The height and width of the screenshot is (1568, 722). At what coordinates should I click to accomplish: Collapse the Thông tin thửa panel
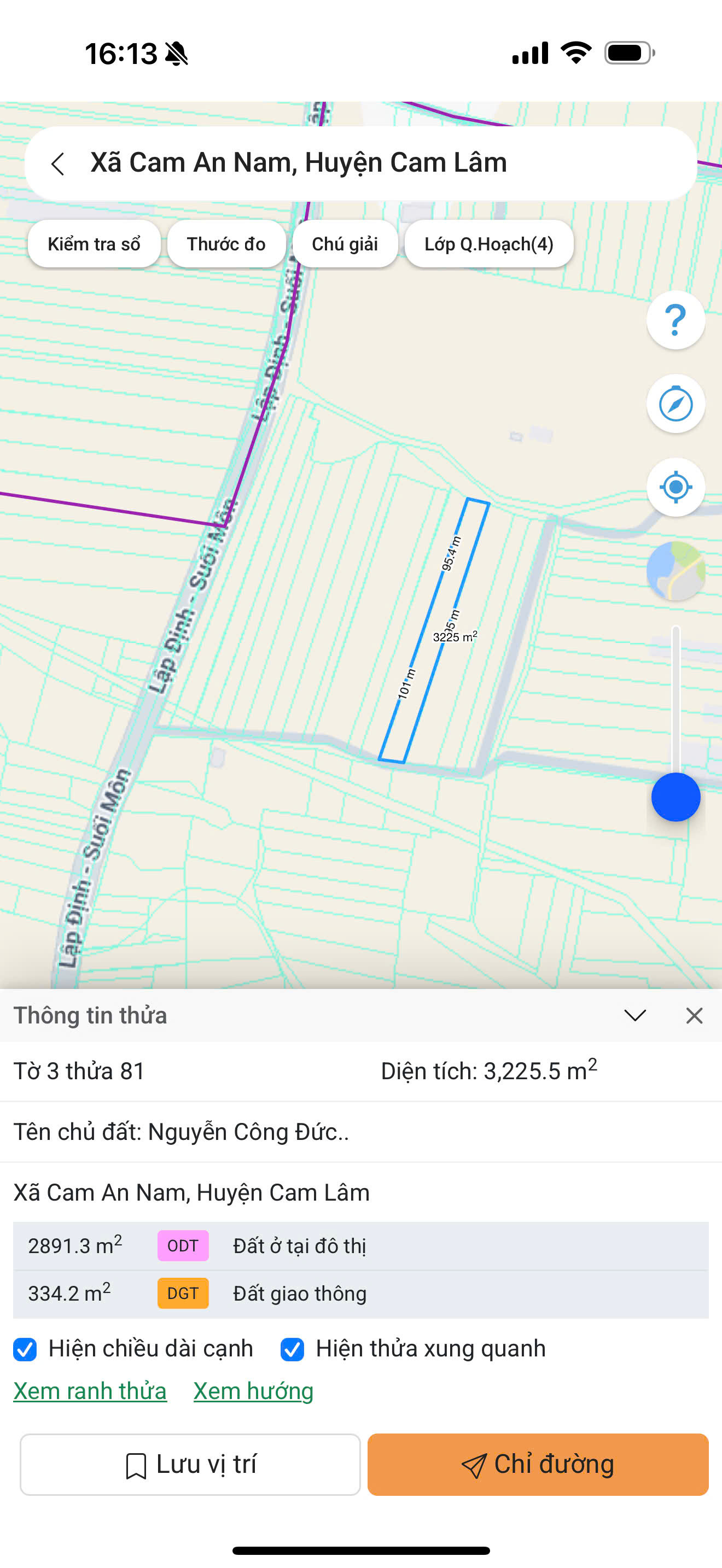(x=634, y=1015)
